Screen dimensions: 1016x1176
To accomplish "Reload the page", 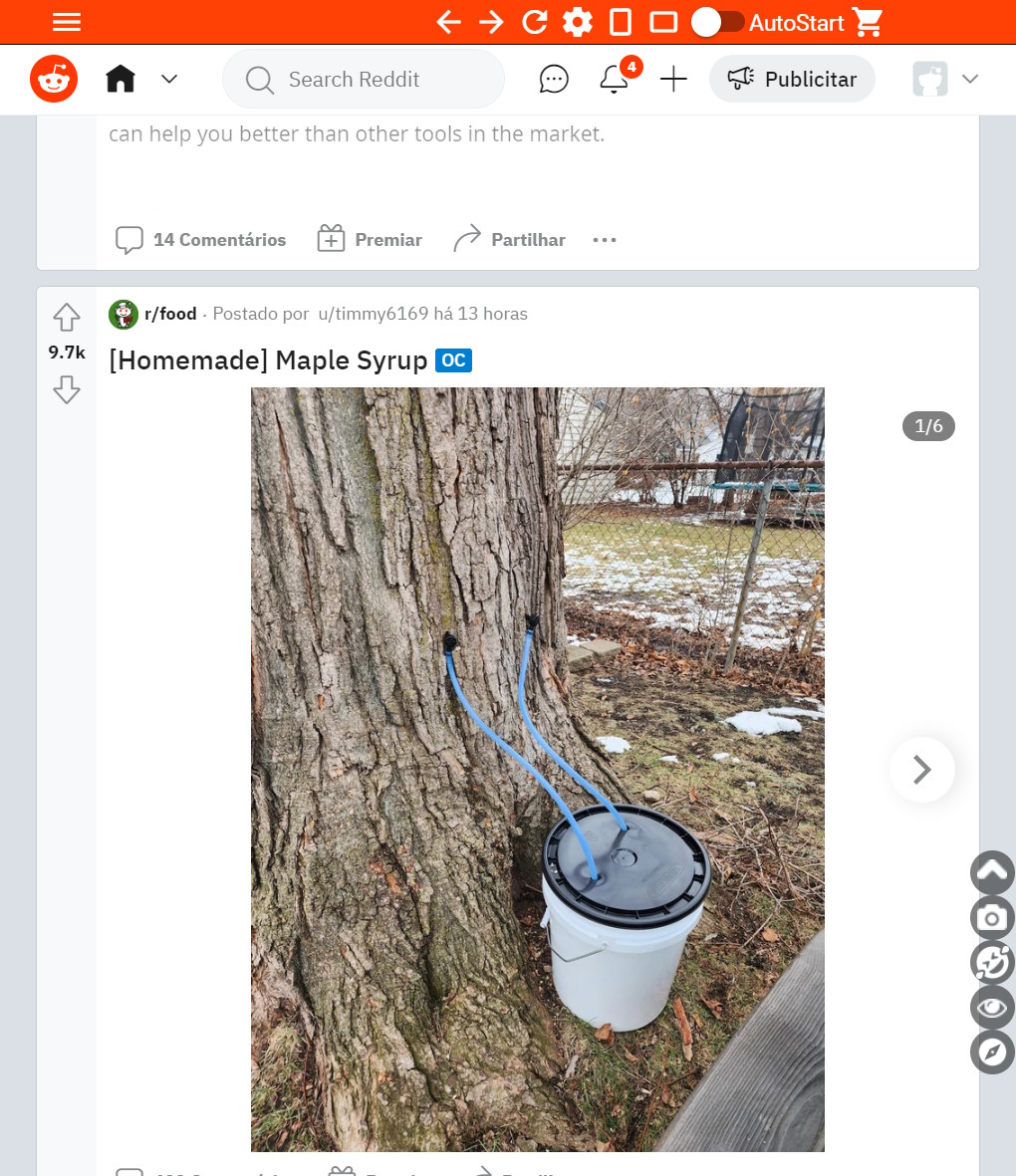I will (535, 22).
